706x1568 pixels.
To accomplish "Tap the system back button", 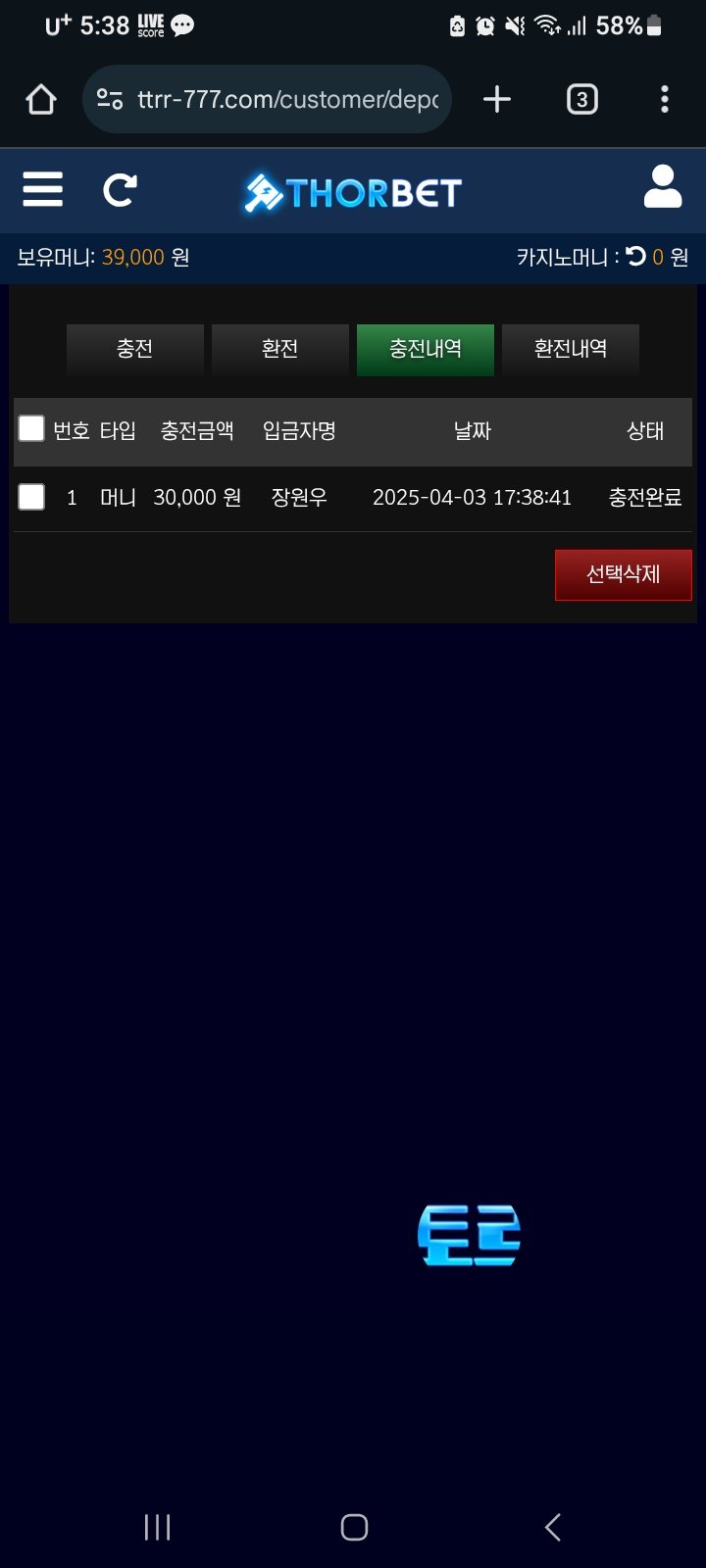I will (552, 1526).
